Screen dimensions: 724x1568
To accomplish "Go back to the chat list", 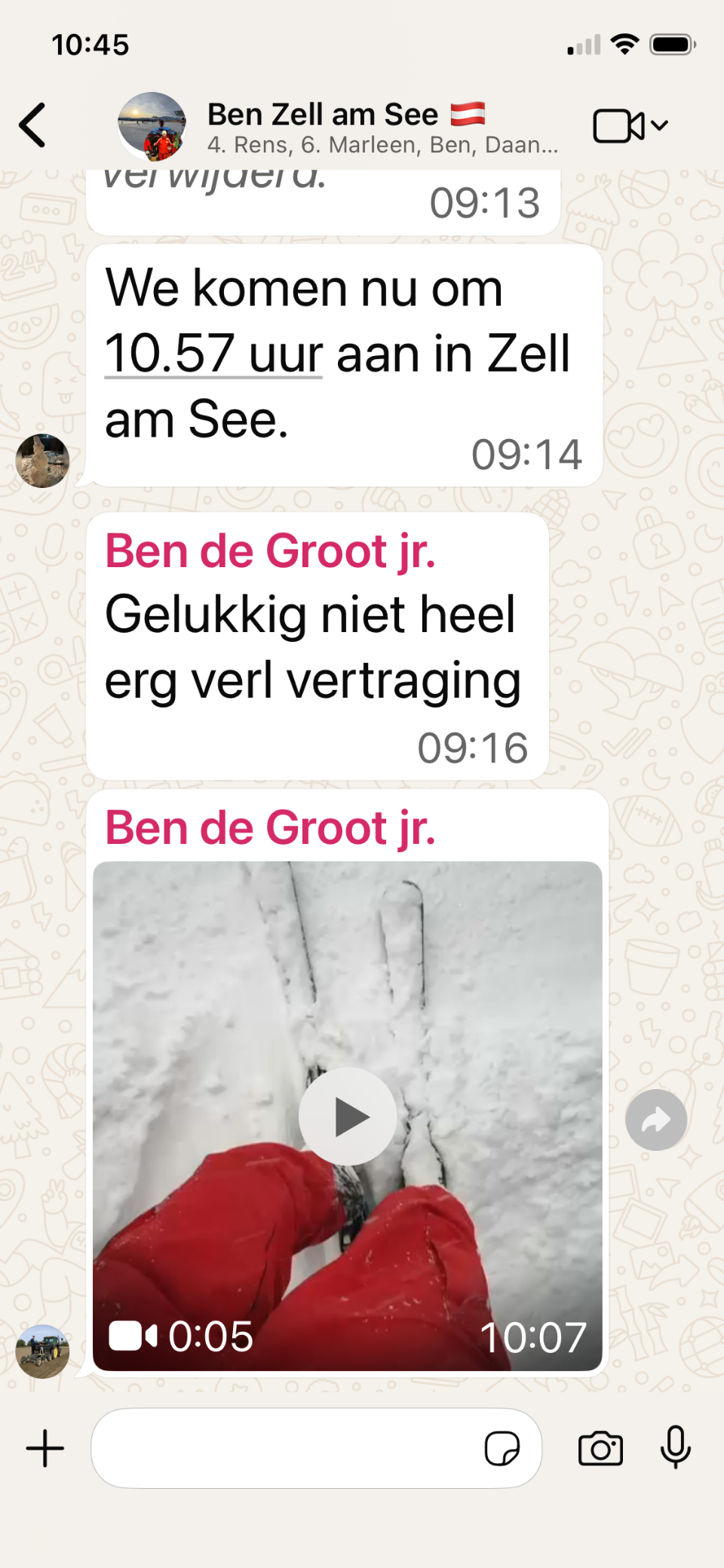I will (x=33, y=125).
